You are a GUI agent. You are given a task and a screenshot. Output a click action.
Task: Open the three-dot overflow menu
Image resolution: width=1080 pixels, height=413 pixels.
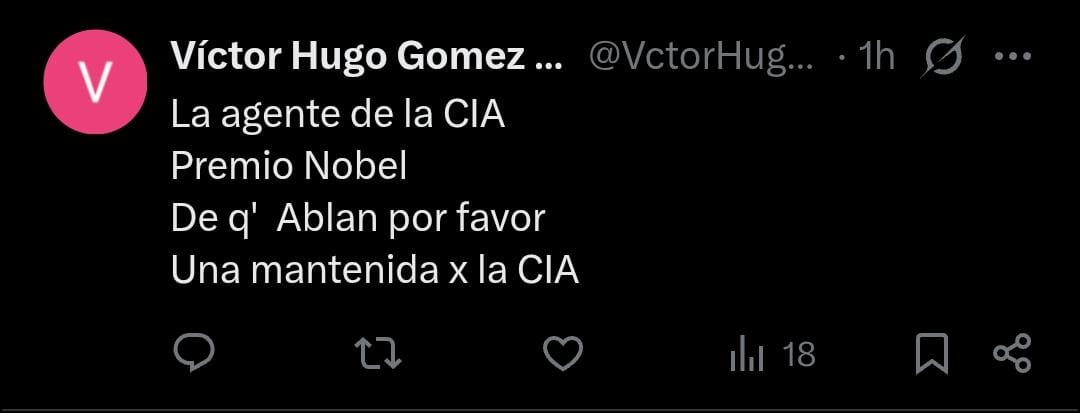click(1011, 57)
